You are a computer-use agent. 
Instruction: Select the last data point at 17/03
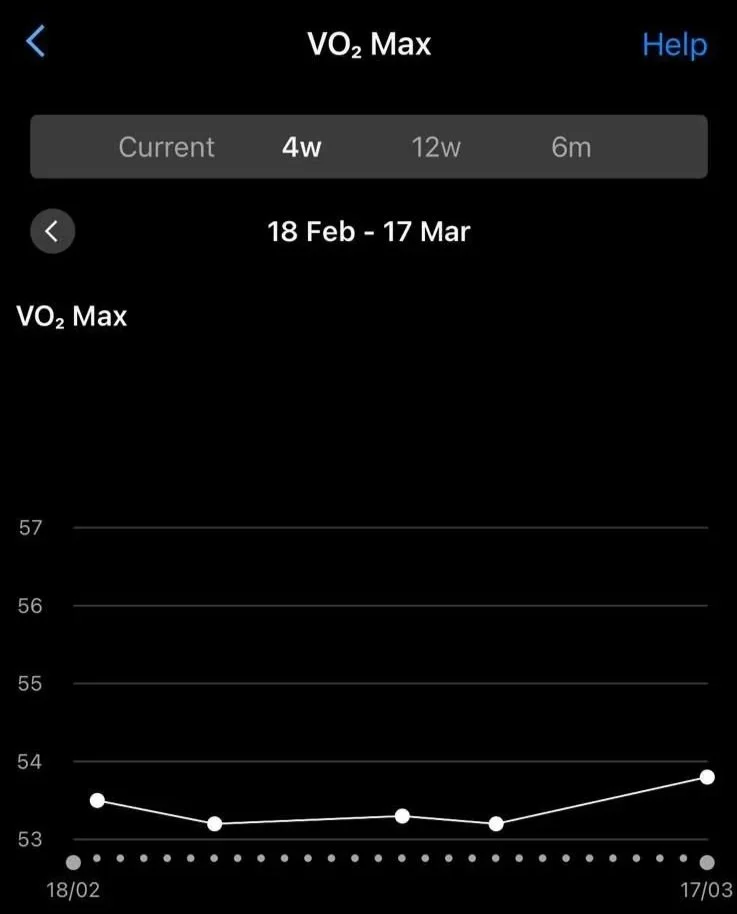[707, 777]
